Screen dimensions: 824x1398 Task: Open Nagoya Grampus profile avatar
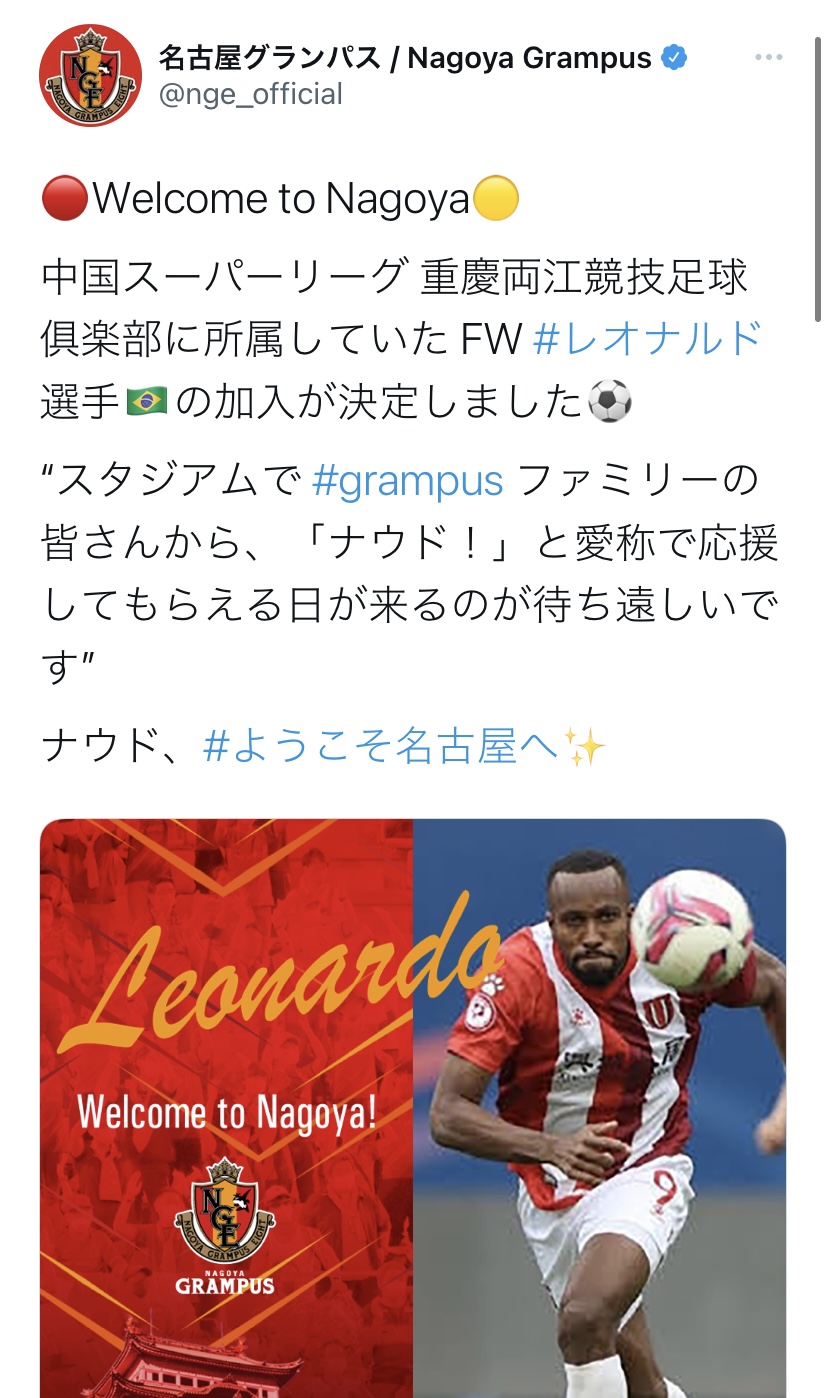(x=90, y=76)
